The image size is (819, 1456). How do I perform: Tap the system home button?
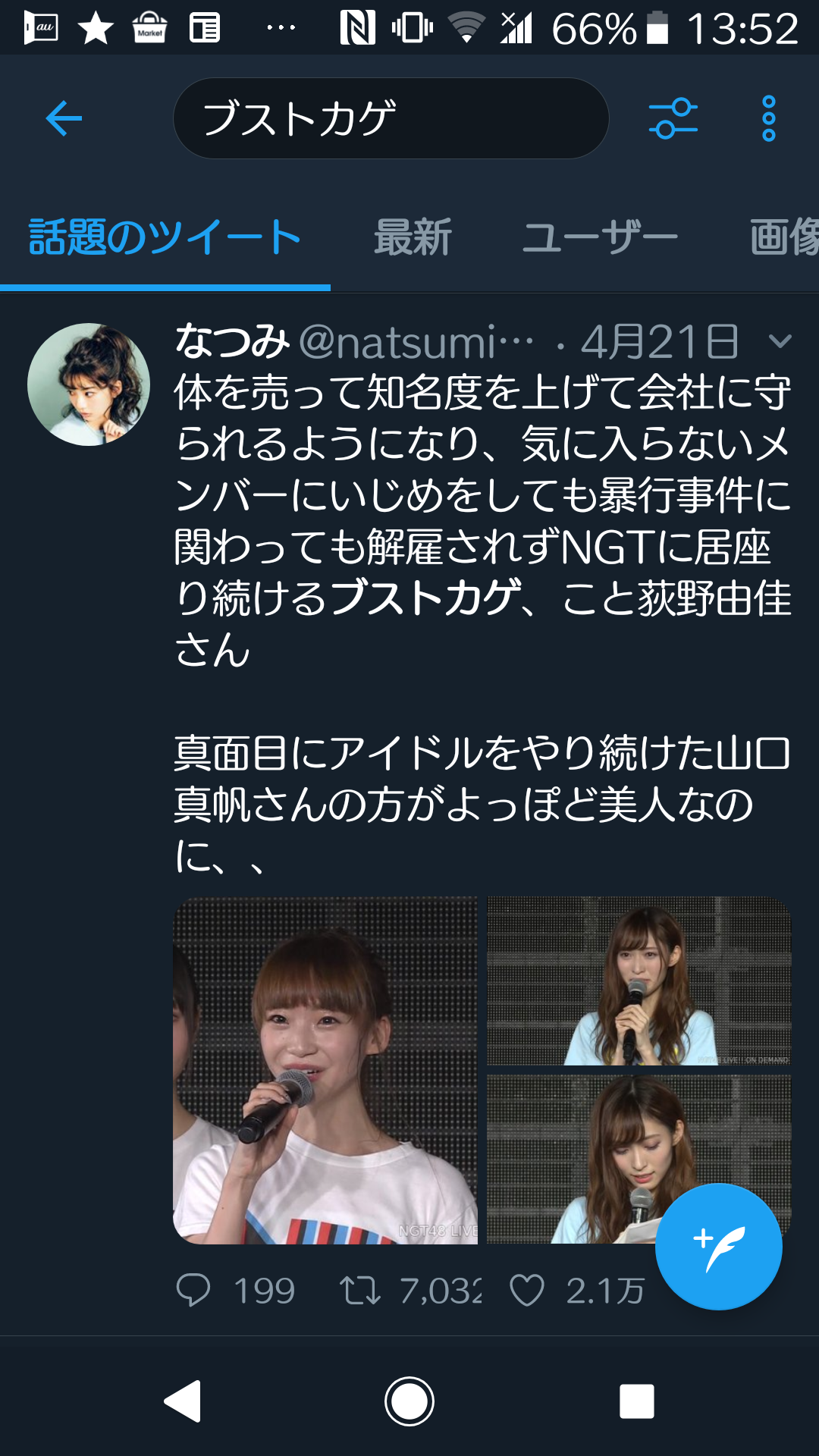[409, 1401]
